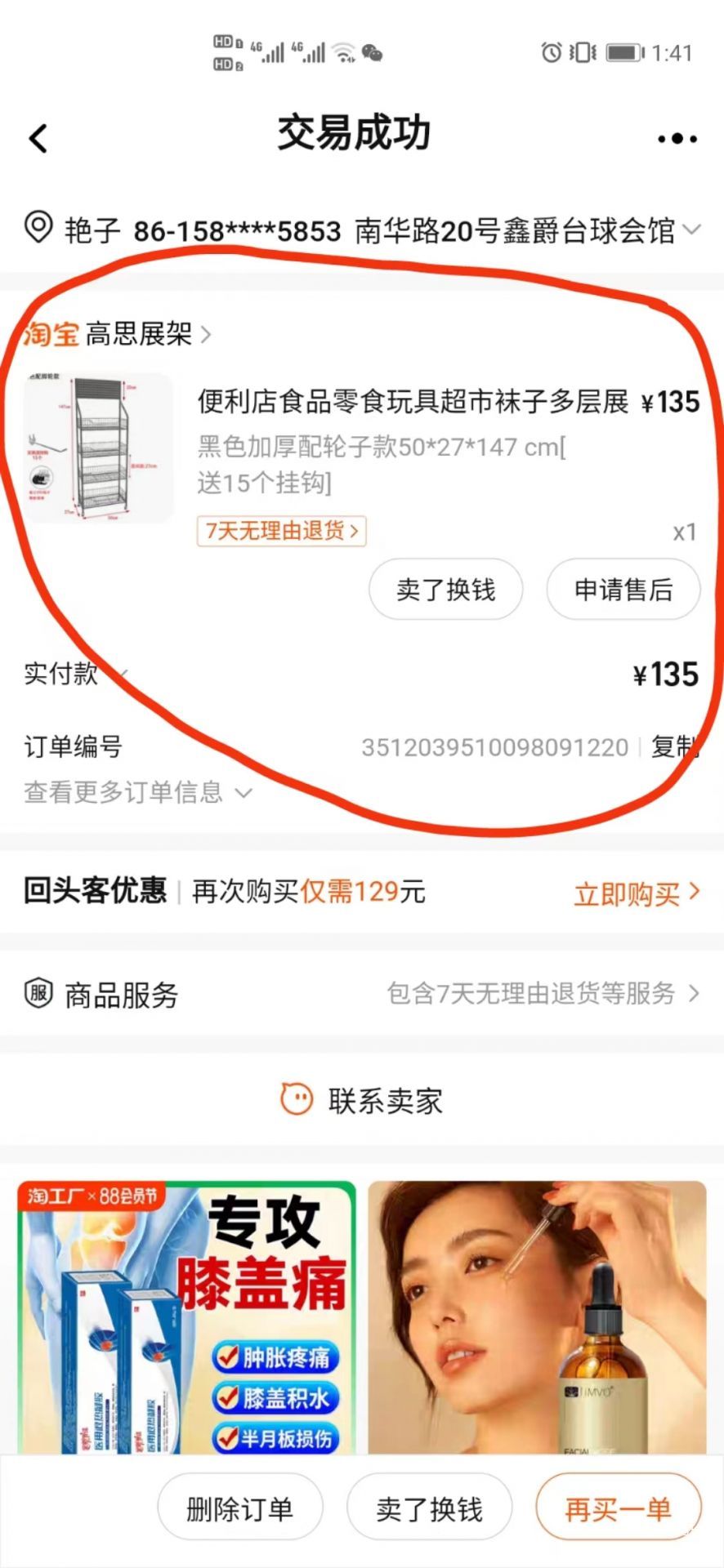The image size is (724, 1568).
Task: Delete this order with 删除订单
Action: 240,1508
